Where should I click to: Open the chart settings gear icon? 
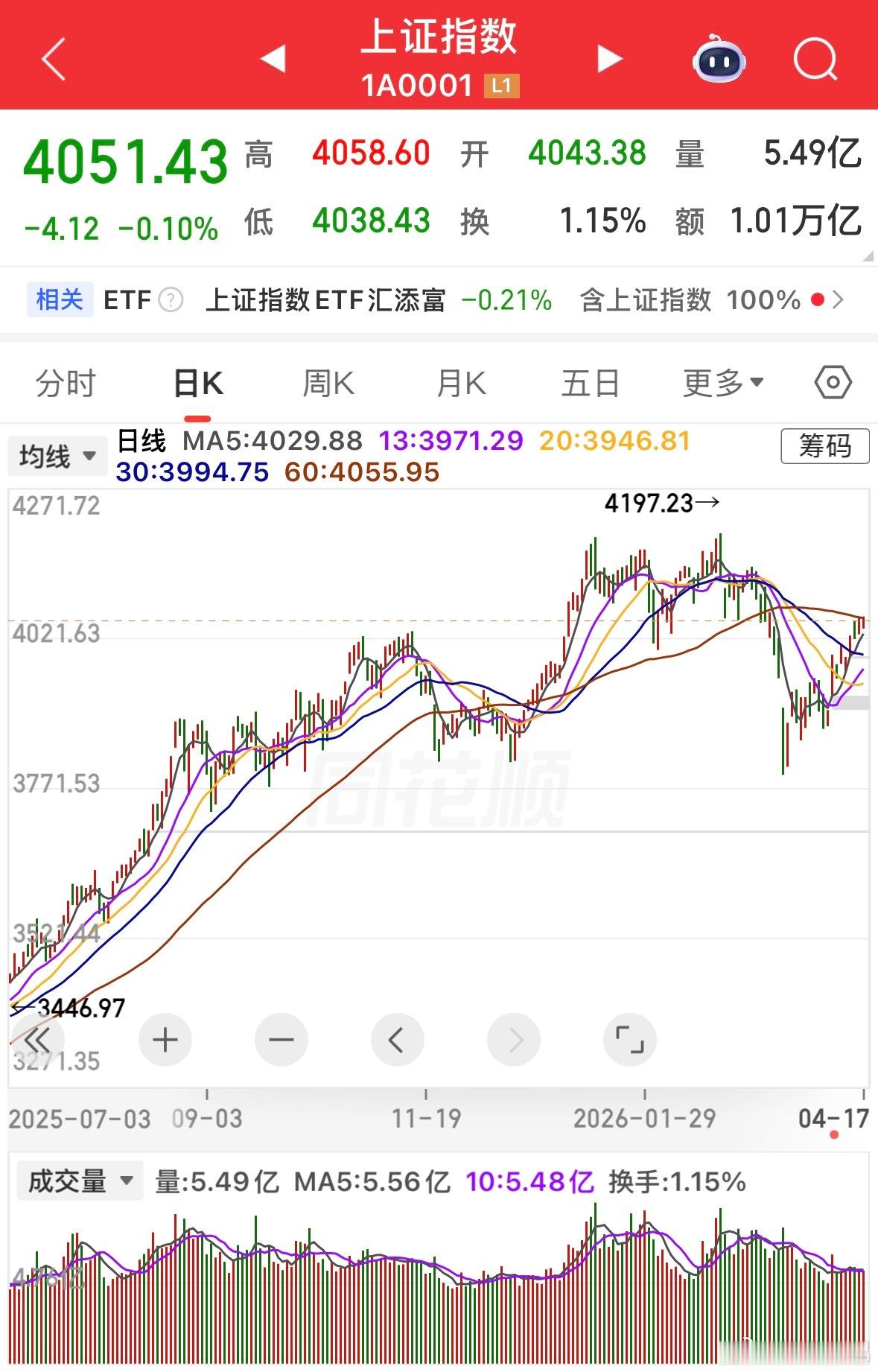point(832,382)
